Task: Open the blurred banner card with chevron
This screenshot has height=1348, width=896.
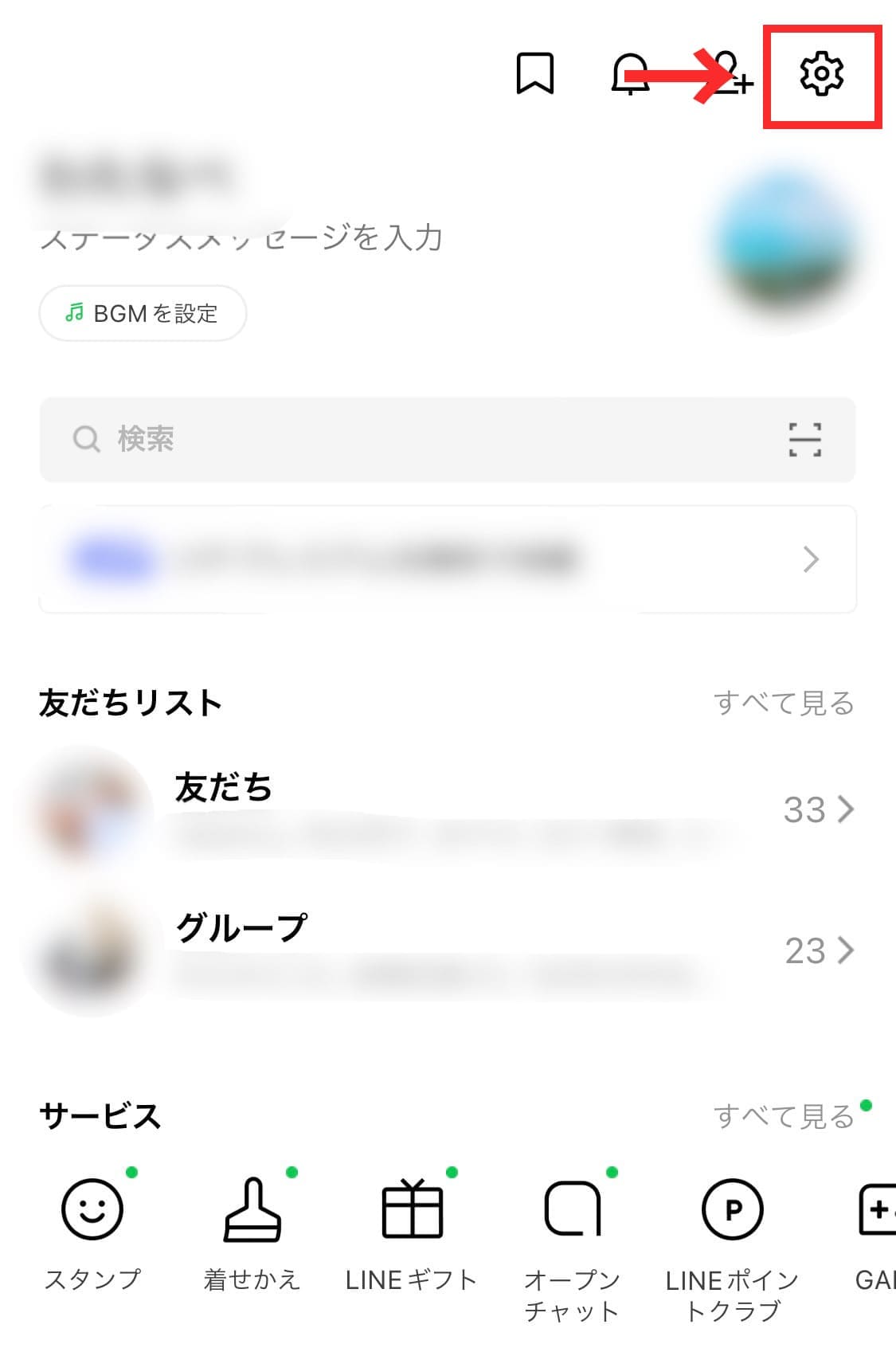Action: (448, 559)
